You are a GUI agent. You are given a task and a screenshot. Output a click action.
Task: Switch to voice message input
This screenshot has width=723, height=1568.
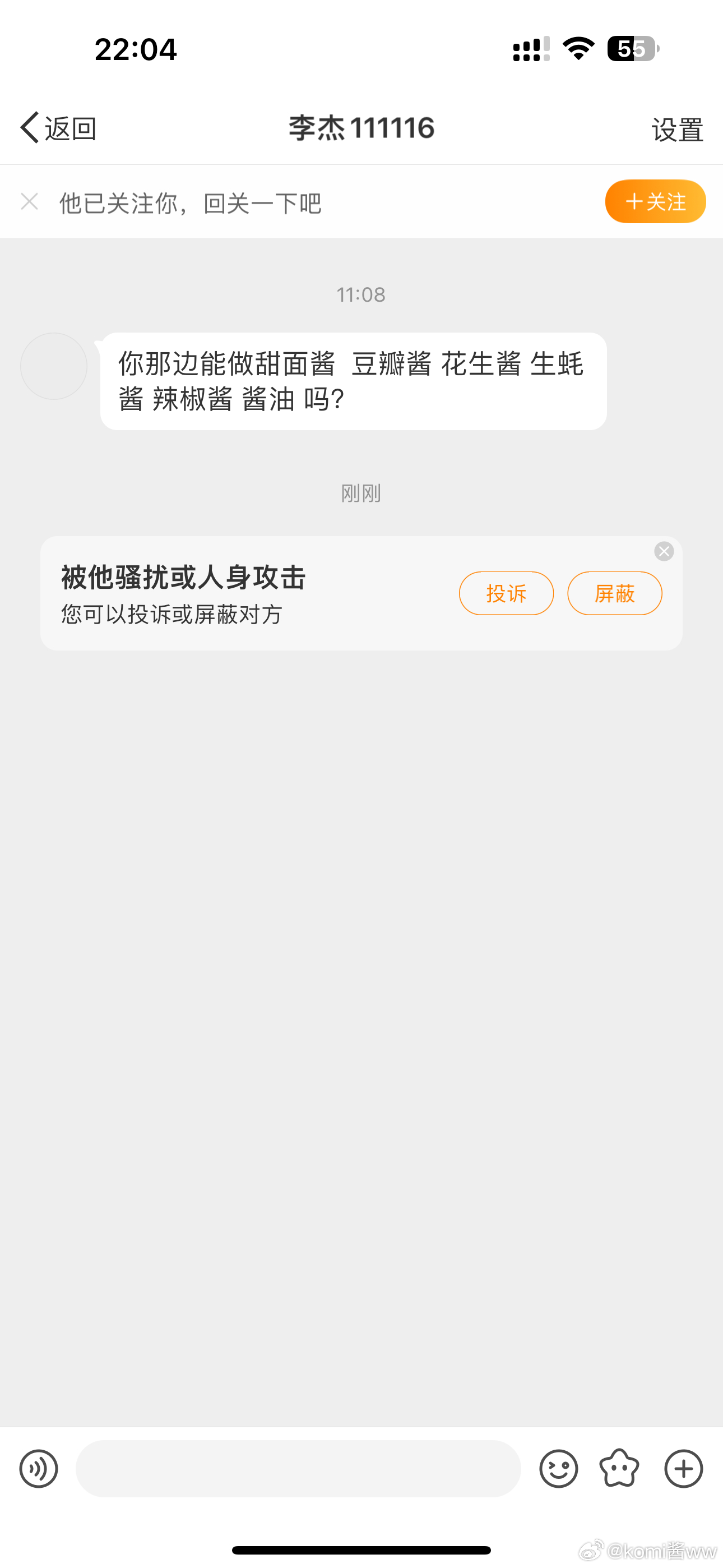[39, 1469]
